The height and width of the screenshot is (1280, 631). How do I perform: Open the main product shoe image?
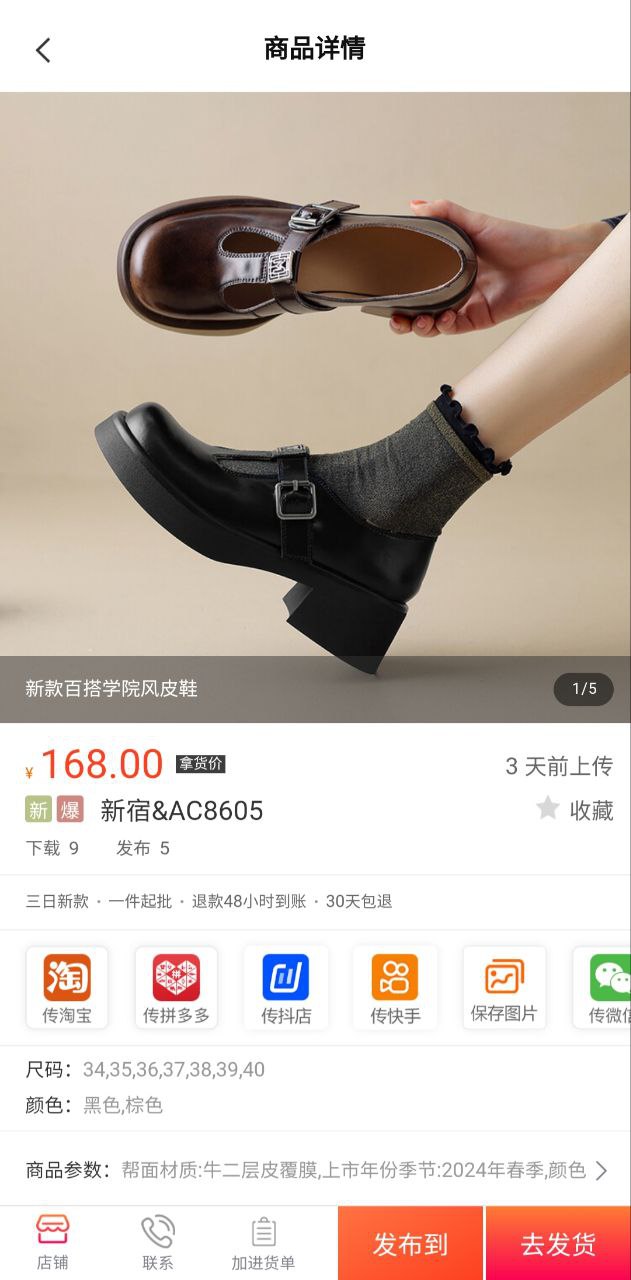[315, 400]
